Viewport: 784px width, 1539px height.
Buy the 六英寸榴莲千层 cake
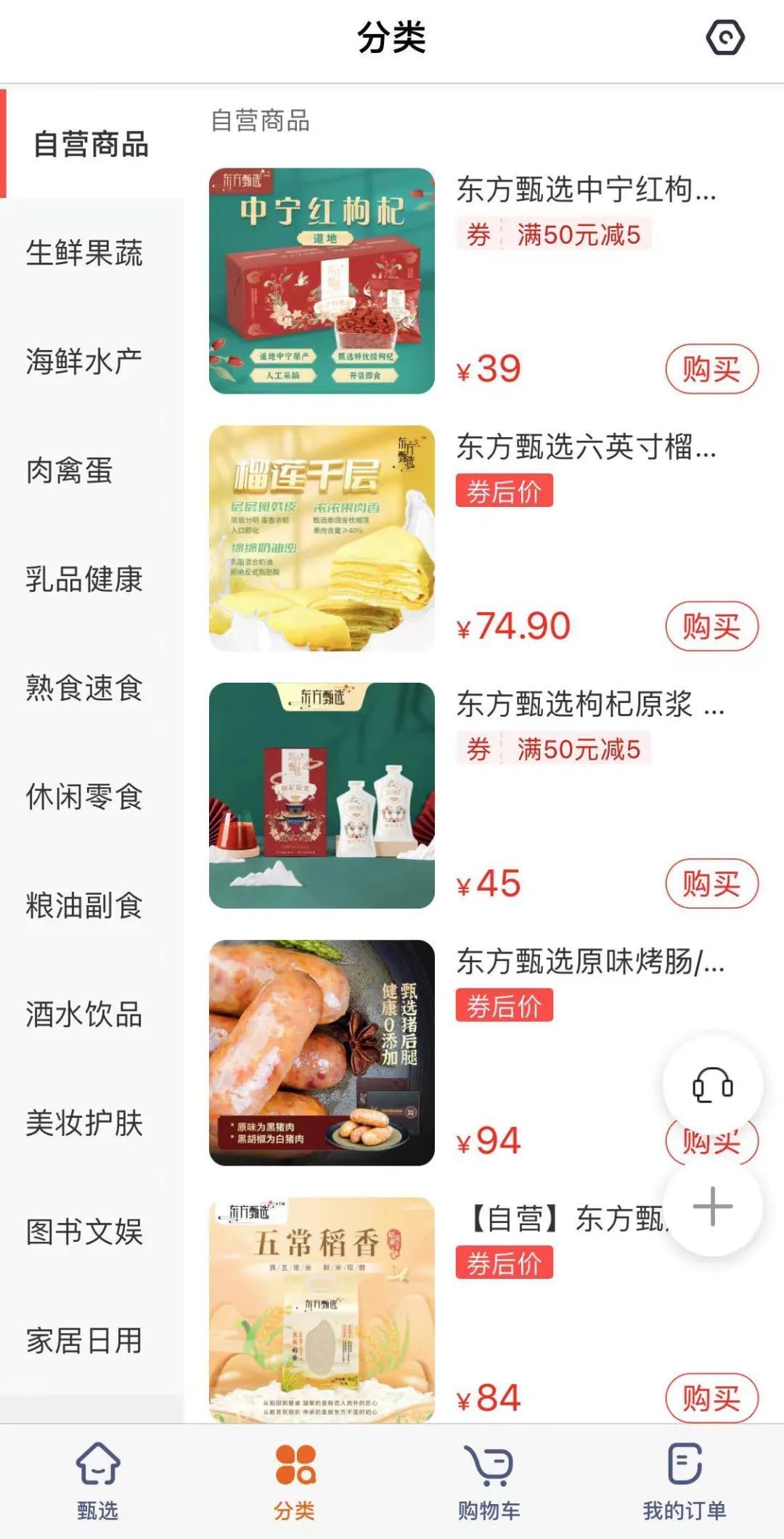(711, 626)
